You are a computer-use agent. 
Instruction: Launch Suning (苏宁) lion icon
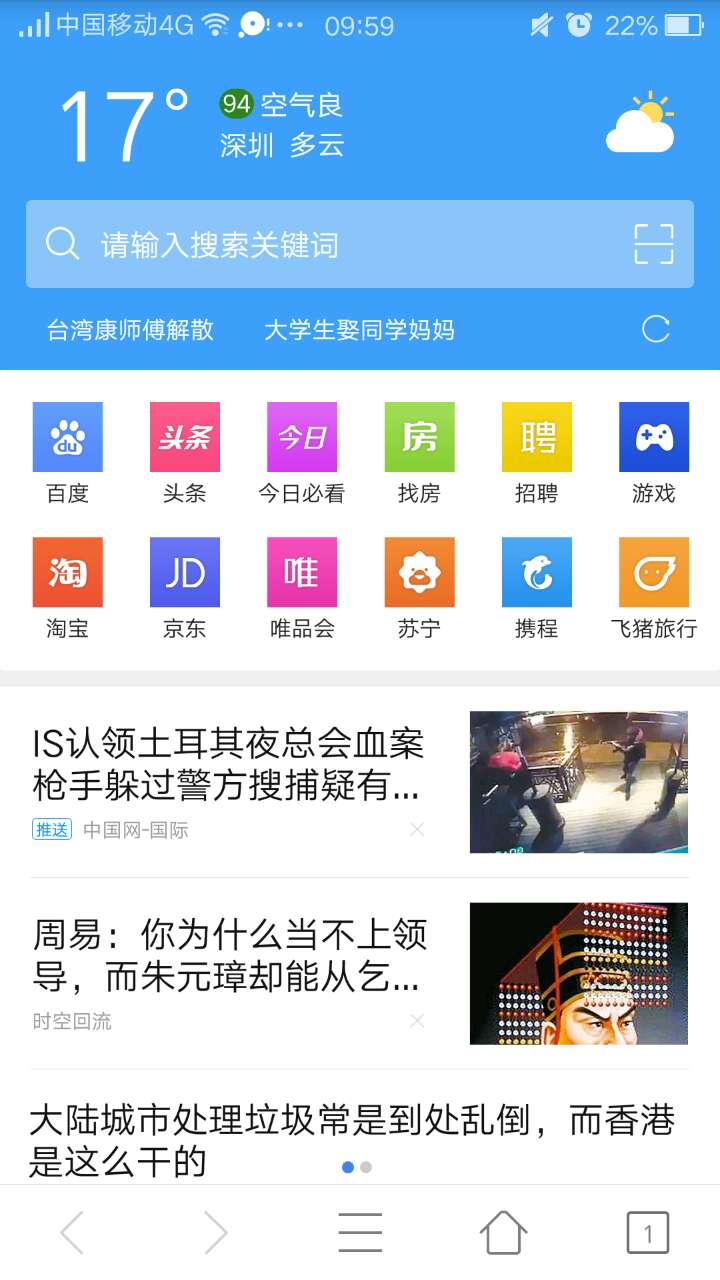click(x=419, y=571)
